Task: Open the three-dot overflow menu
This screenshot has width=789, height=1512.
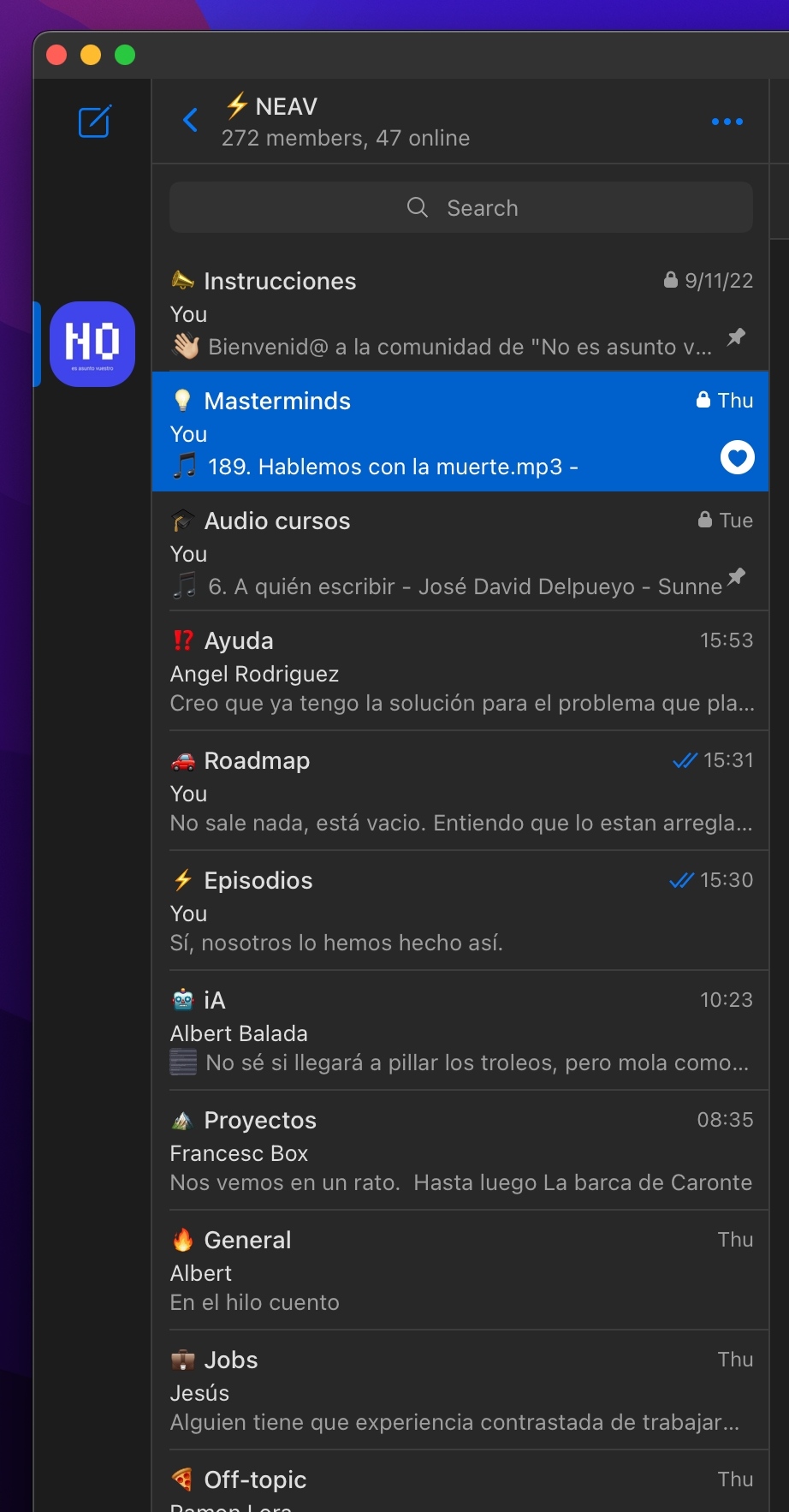Action: [x=727, y=122]
